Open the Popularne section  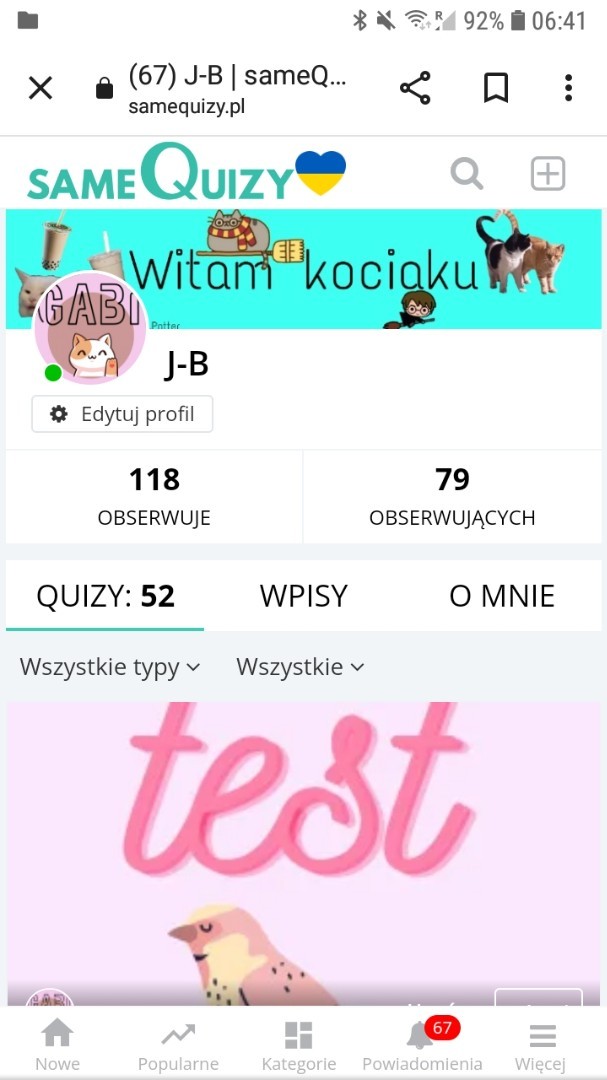click(178, 1045)
